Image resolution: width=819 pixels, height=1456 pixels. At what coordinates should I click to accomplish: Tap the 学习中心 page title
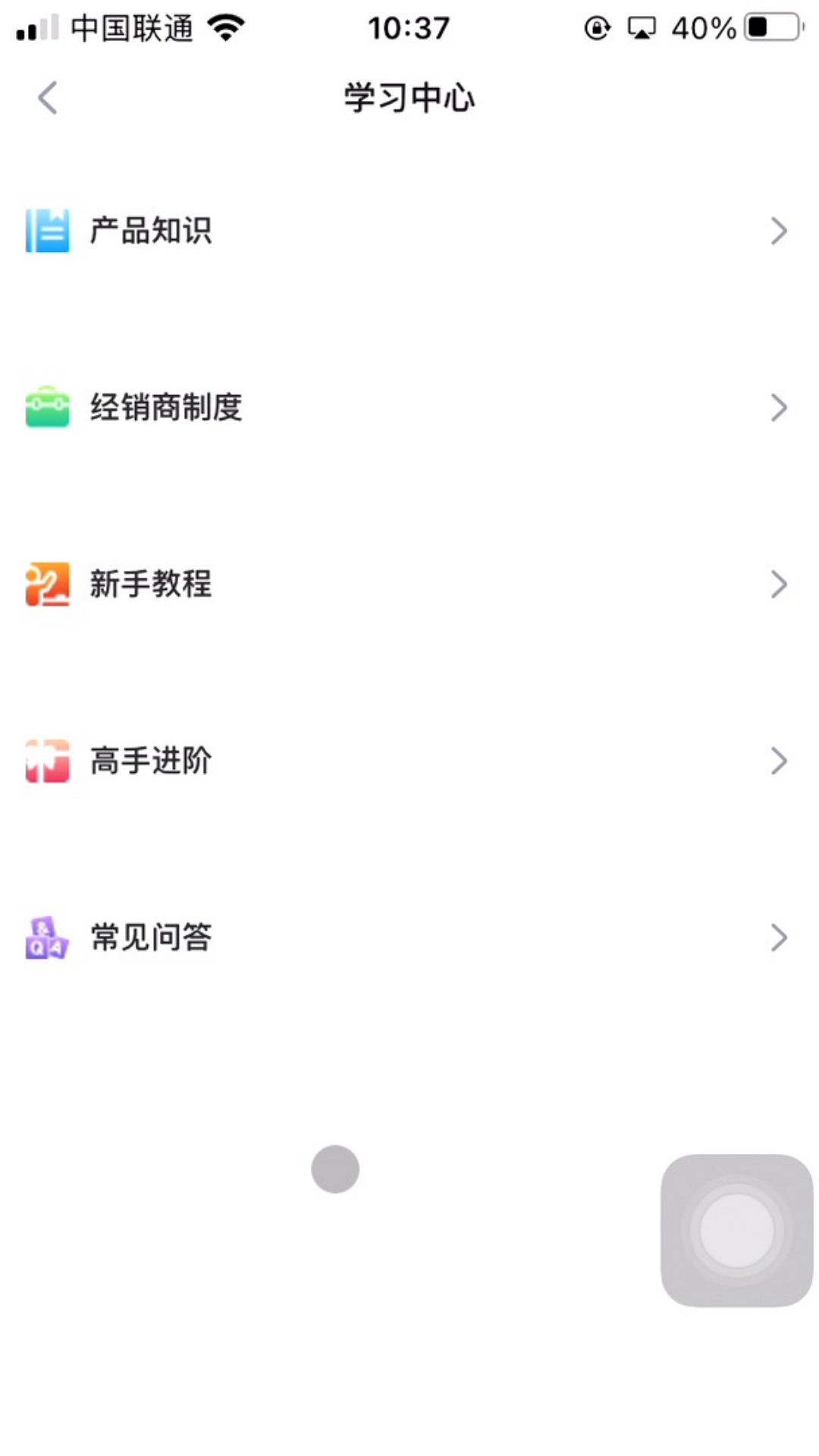coord(409,98)
